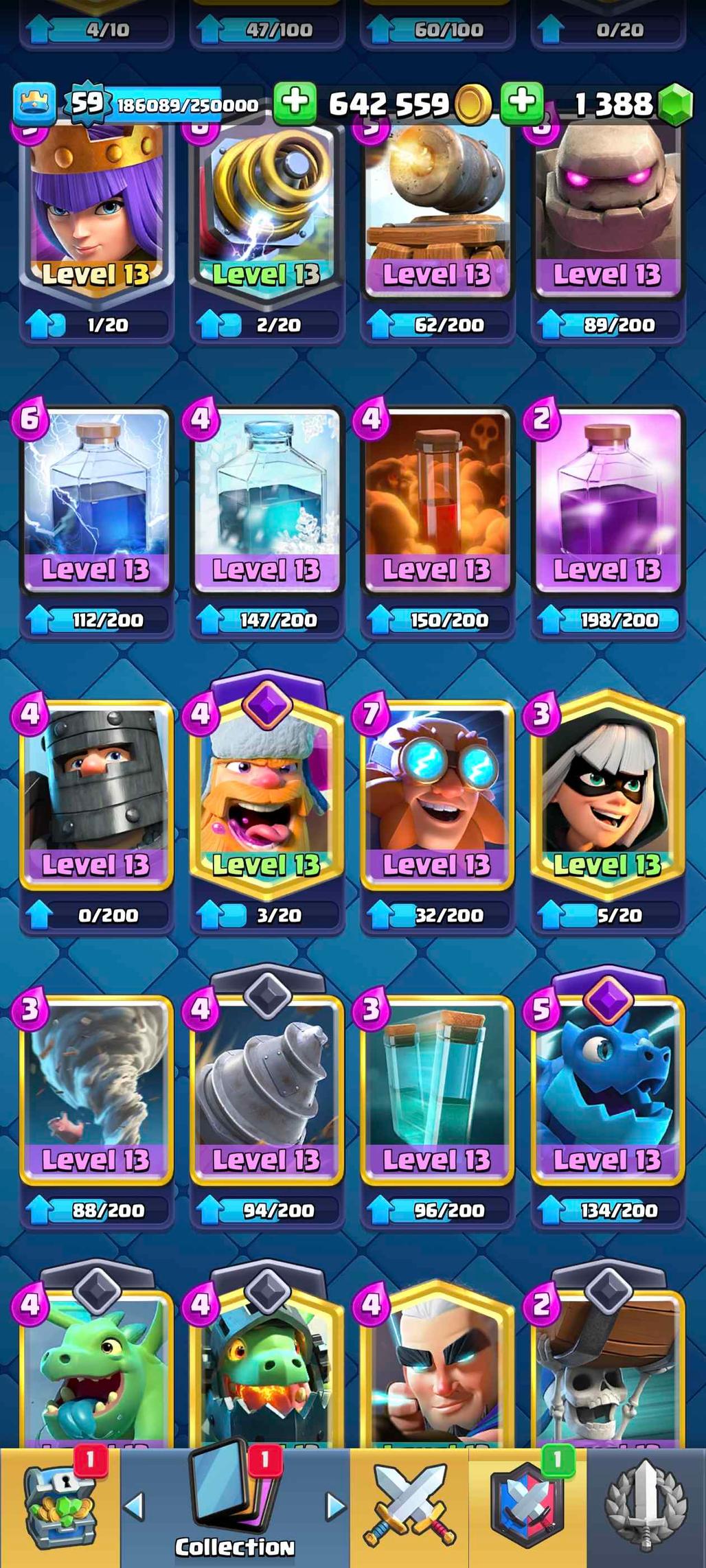The height and width of the screenshot is (1568, 706).
Task: Select the Sparky card
Action: coord(266,213)
